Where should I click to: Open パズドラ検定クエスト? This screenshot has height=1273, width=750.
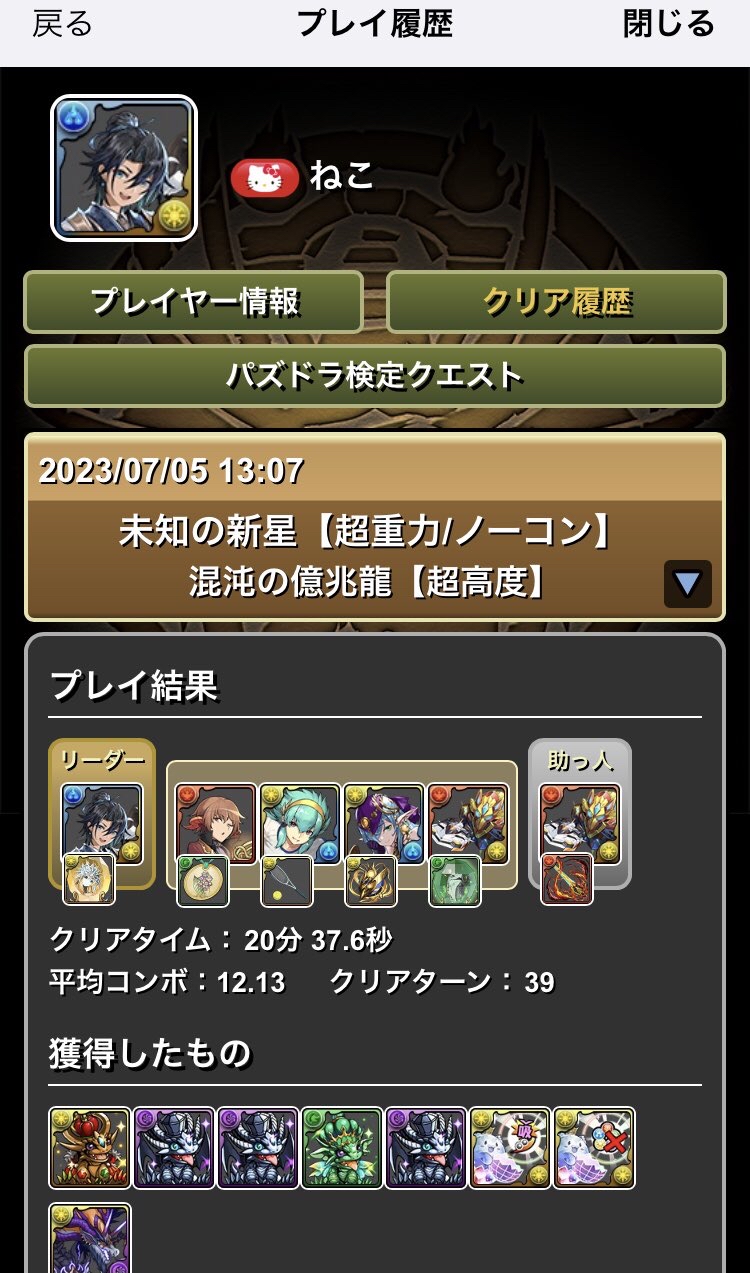click(x=374, y=376)
